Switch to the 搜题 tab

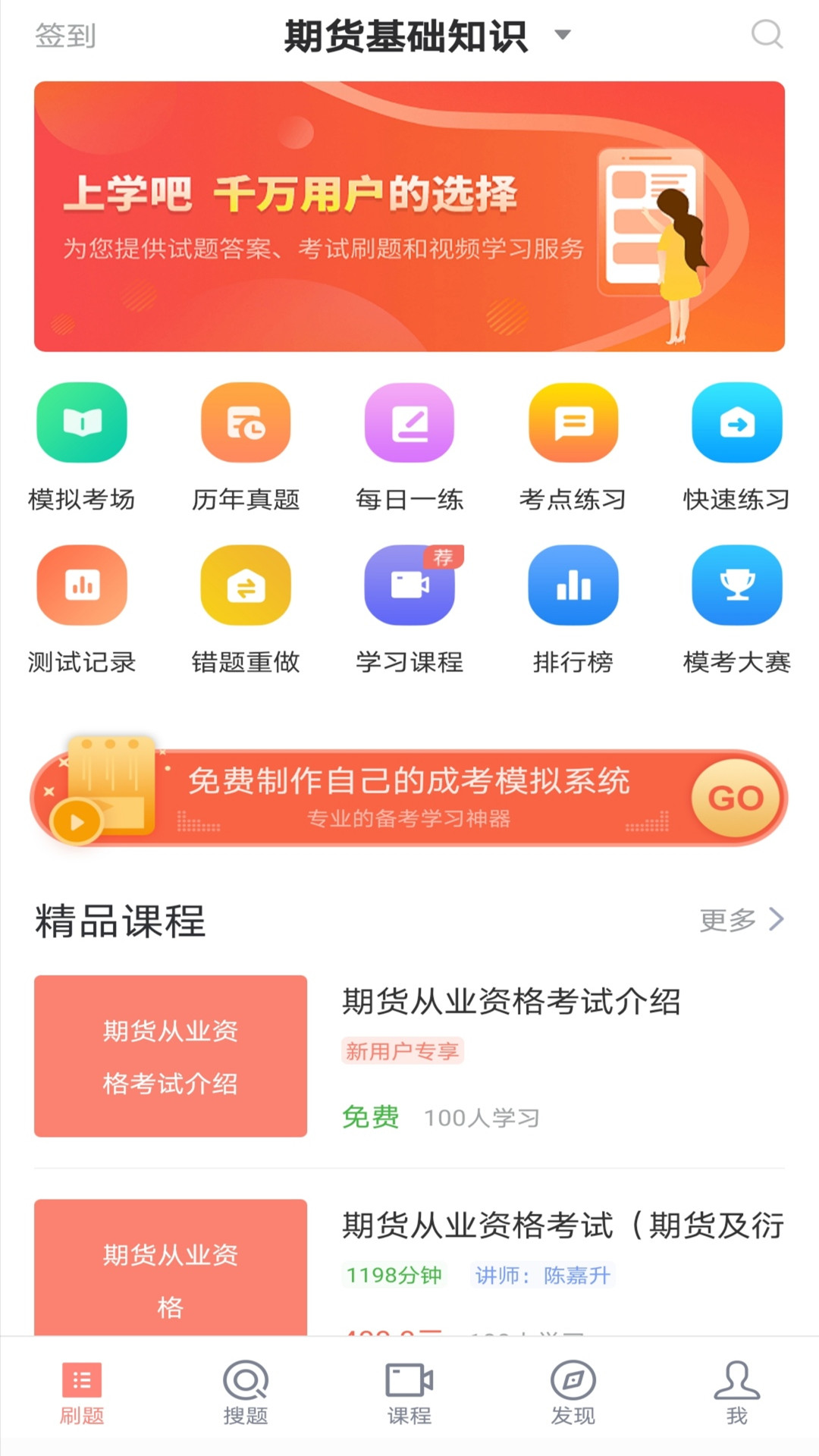[x=246, y=1392]
